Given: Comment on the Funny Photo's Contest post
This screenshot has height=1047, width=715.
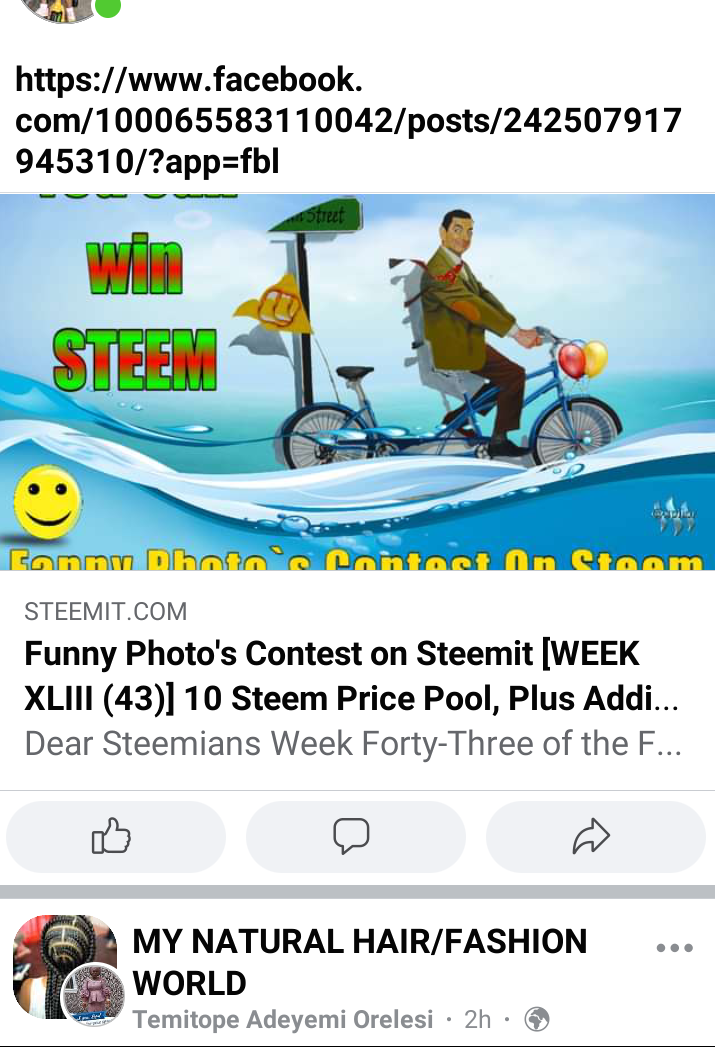Looking at the screenshot, I should [354, 836].
